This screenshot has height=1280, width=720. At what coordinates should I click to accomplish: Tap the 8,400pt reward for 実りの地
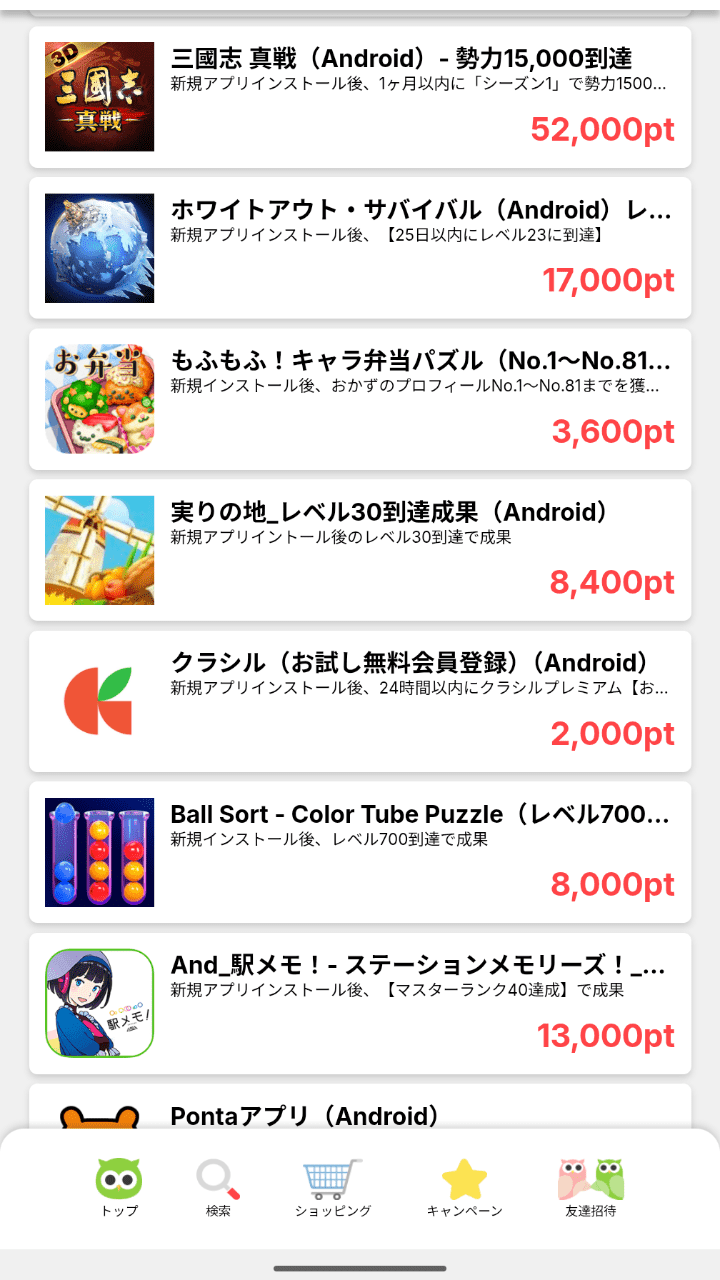[x=606, y=581]
